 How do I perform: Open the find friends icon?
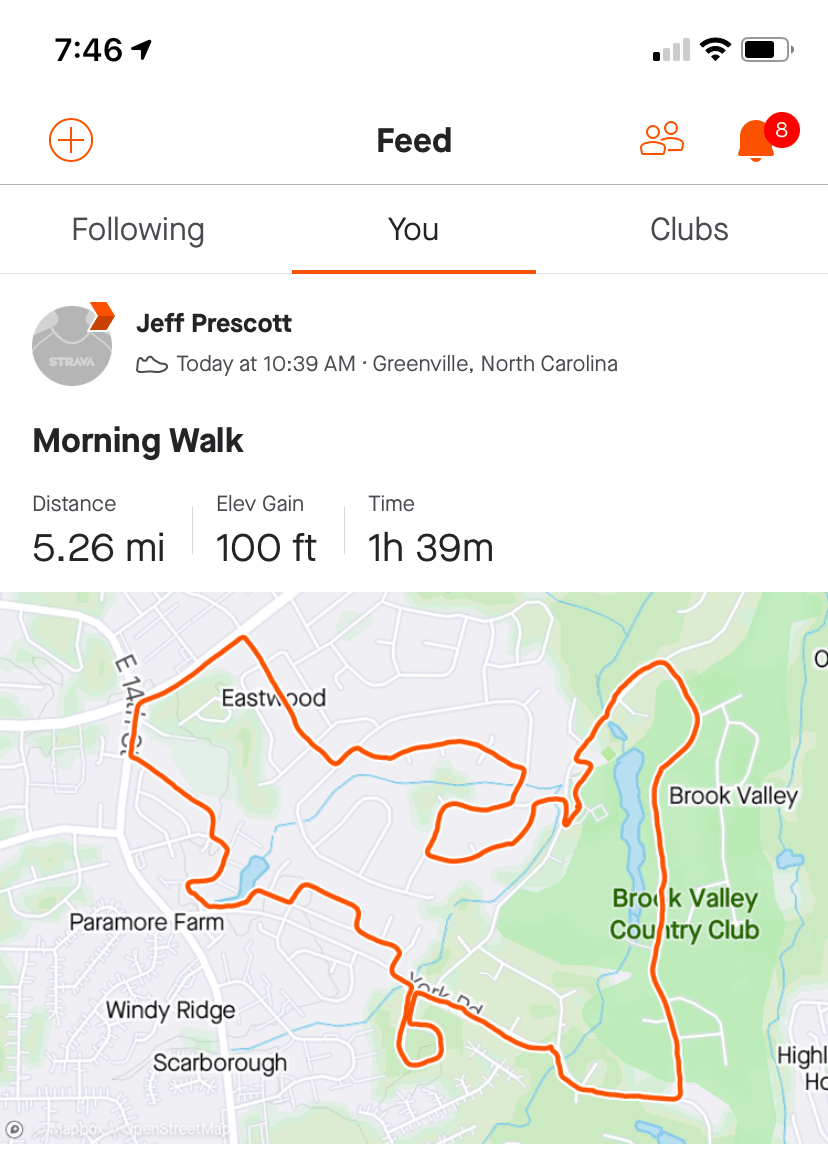pyautogui.click(x=661, y=139)
